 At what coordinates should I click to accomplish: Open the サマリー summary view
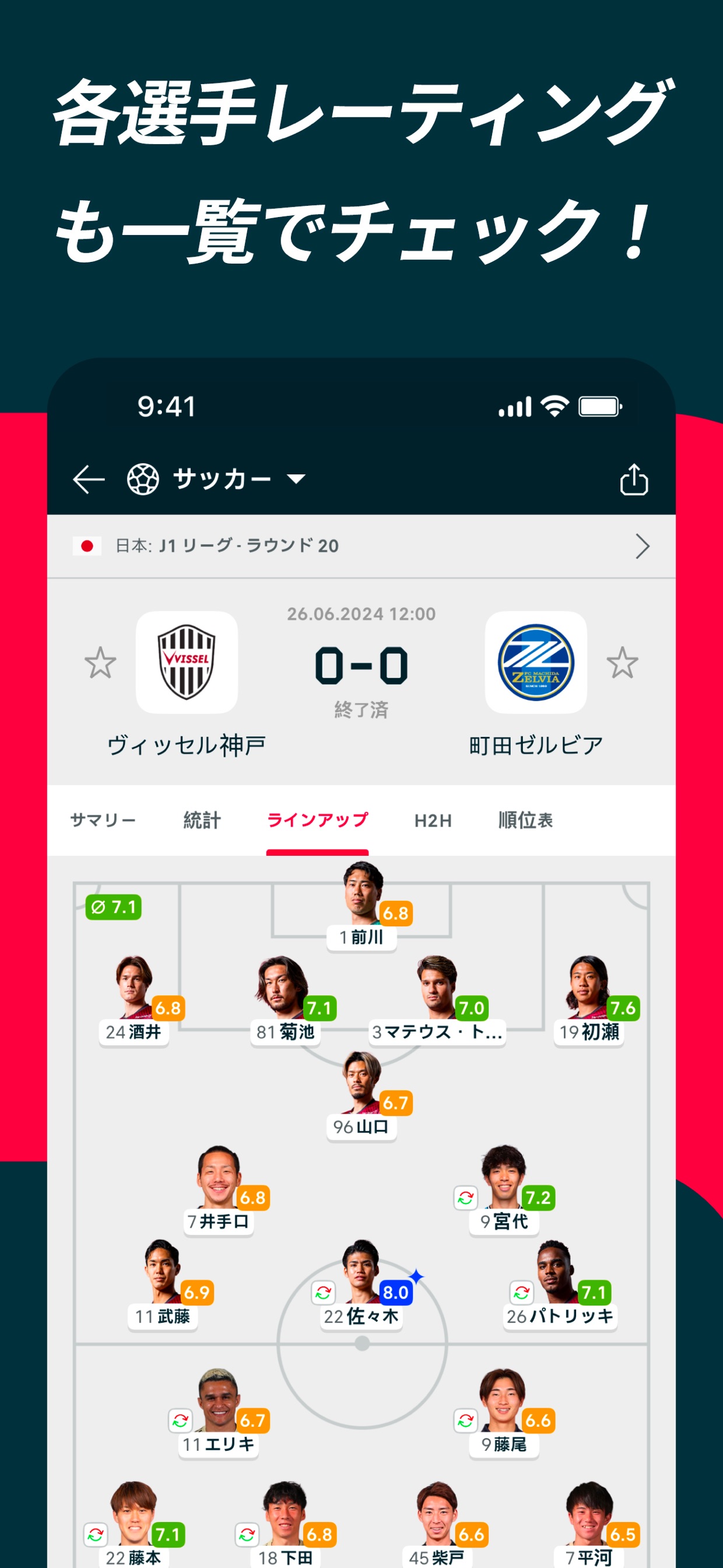104,821
